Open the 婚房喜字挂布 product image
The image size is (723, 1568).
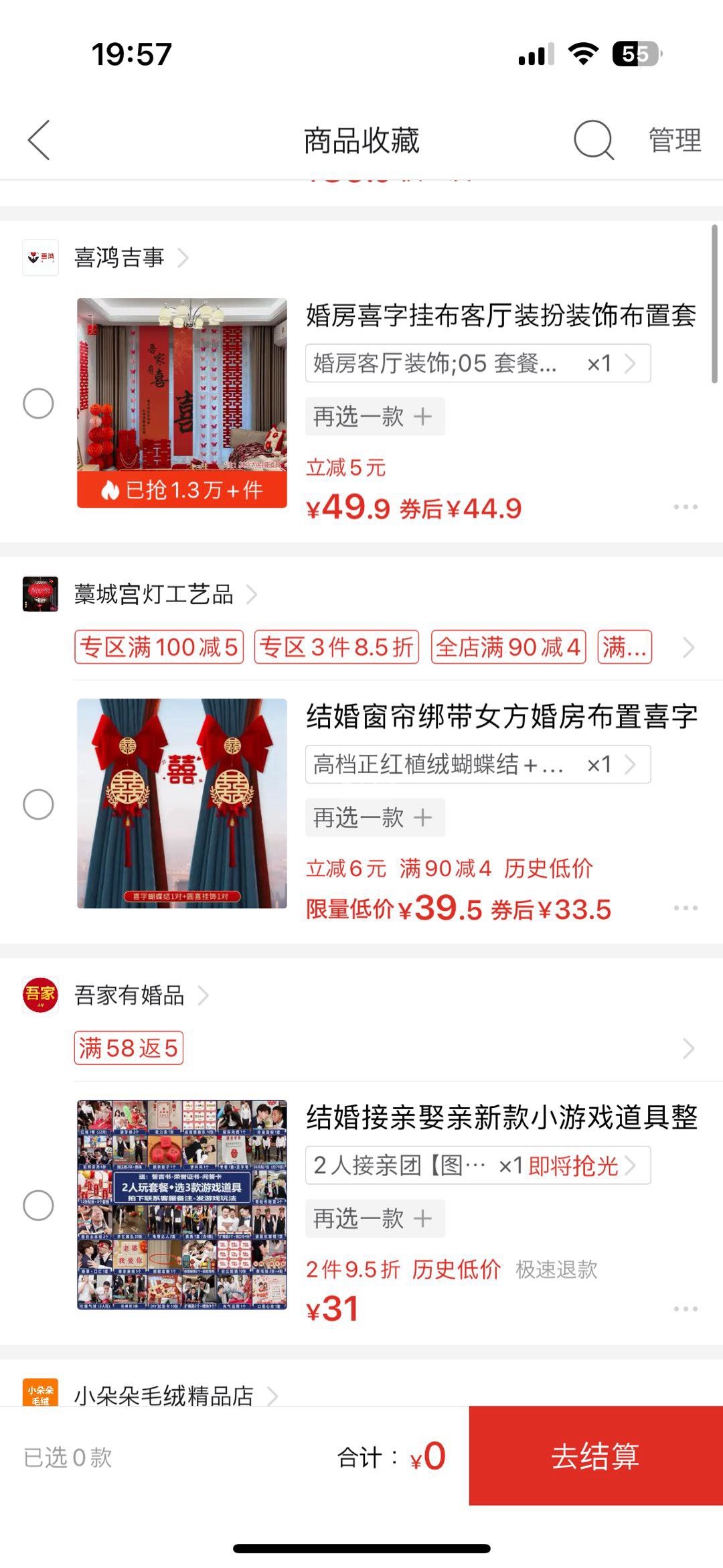[x=182, y=403]
